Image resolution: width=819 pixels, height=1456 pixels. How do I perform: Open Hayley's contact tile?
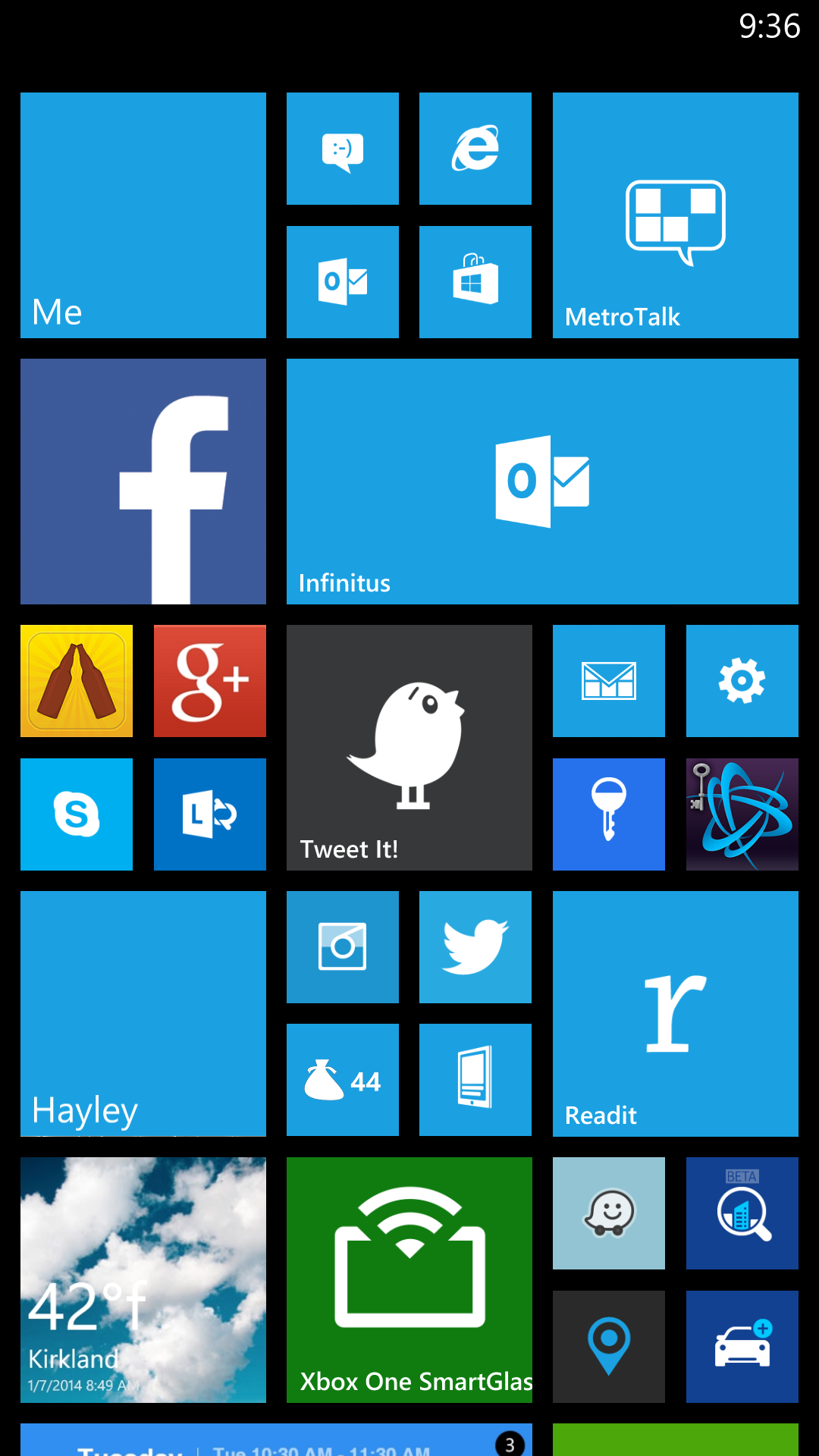click(143, 1014)
